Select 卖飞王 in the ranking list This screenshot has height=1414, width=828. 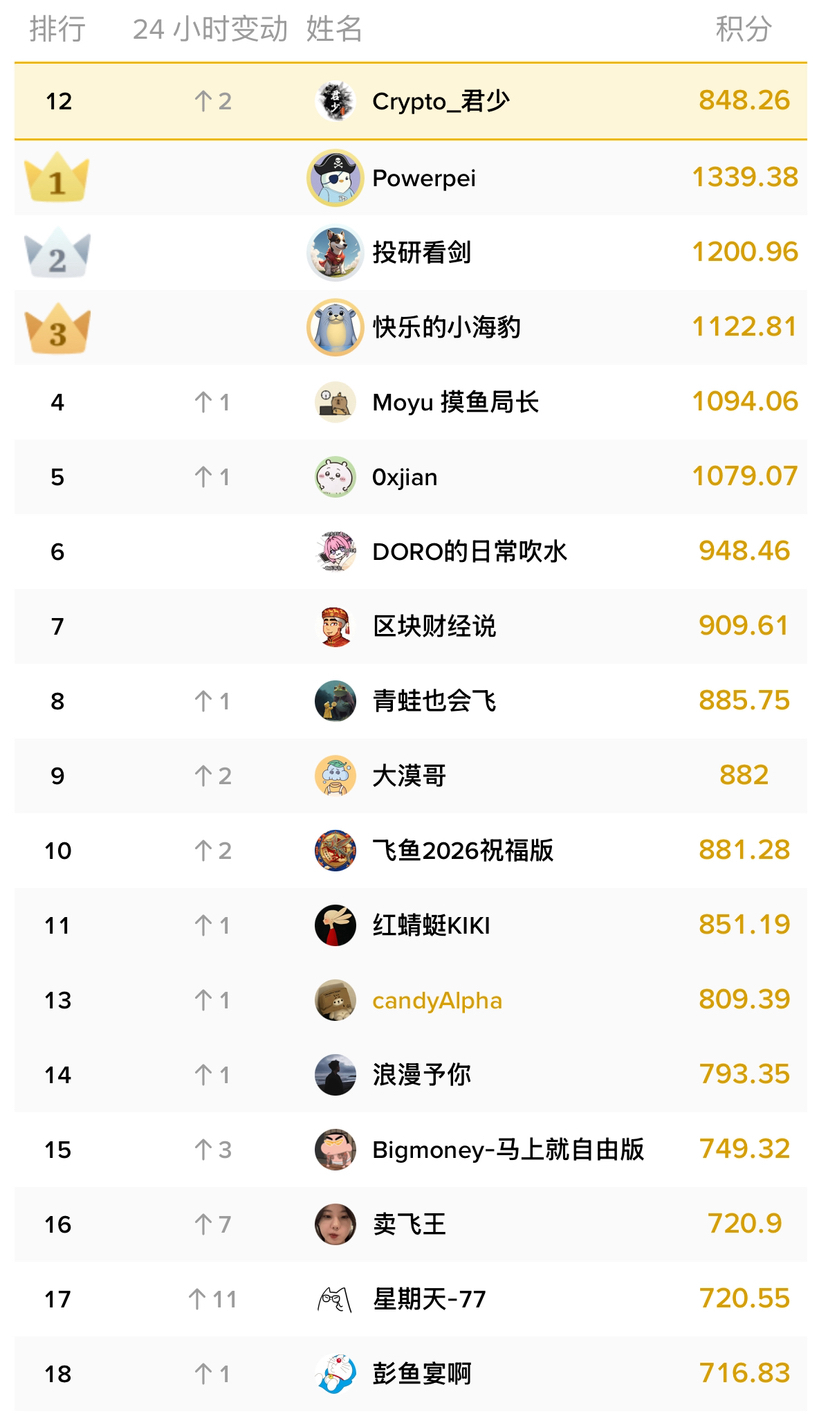click(x=409, y=1224)
